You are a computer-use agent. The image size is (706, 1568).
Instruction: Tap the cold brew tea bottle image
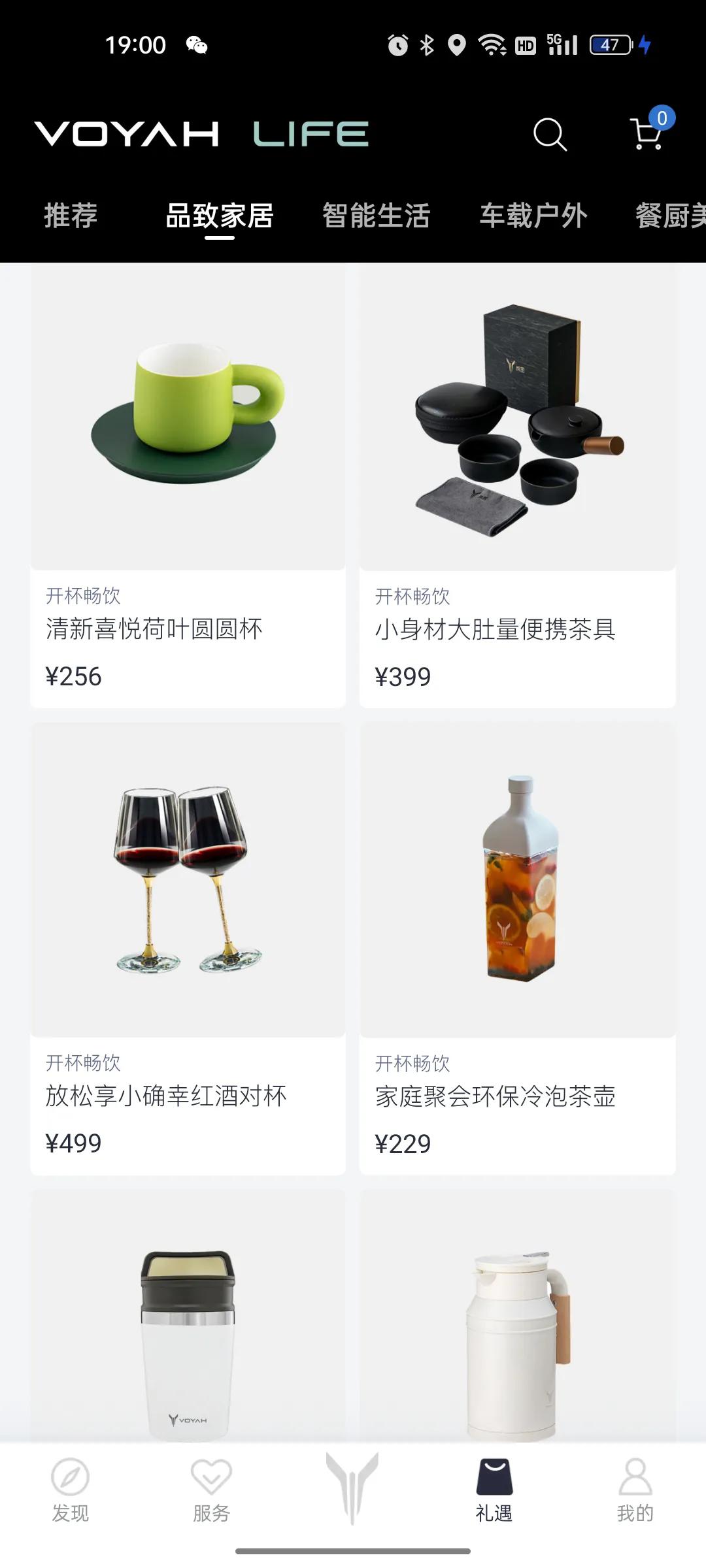pyautogui.click(x=516, y=882)
